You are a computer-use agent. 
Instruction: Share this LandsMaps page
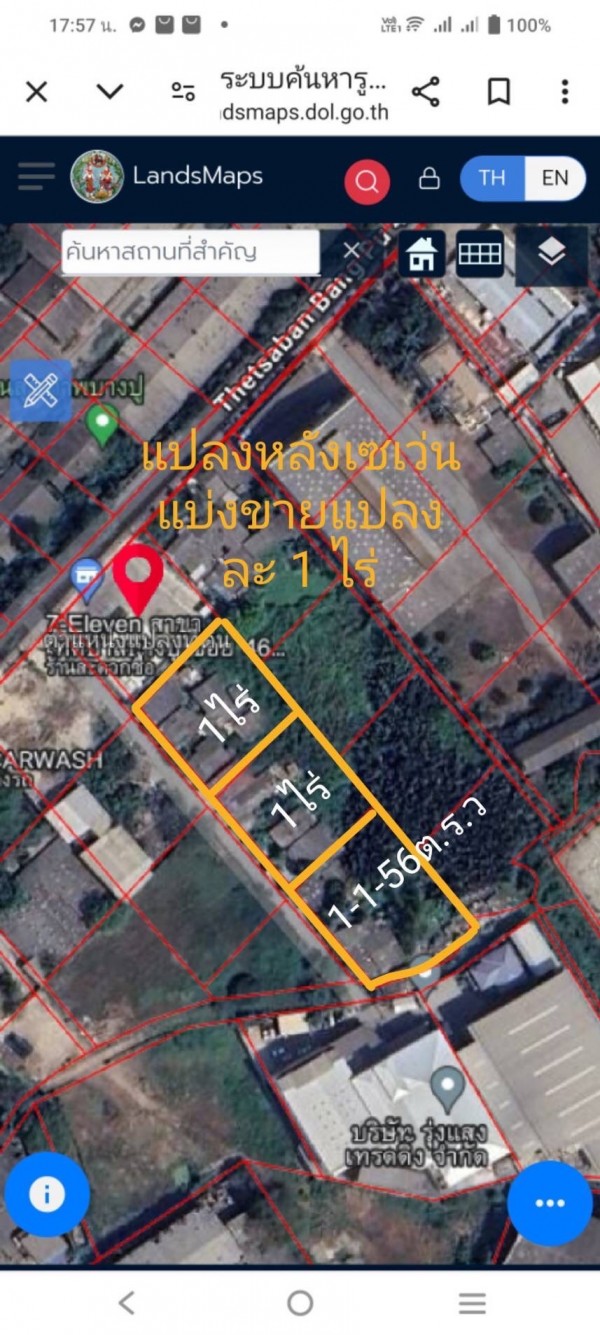click(x=426, y=93)
